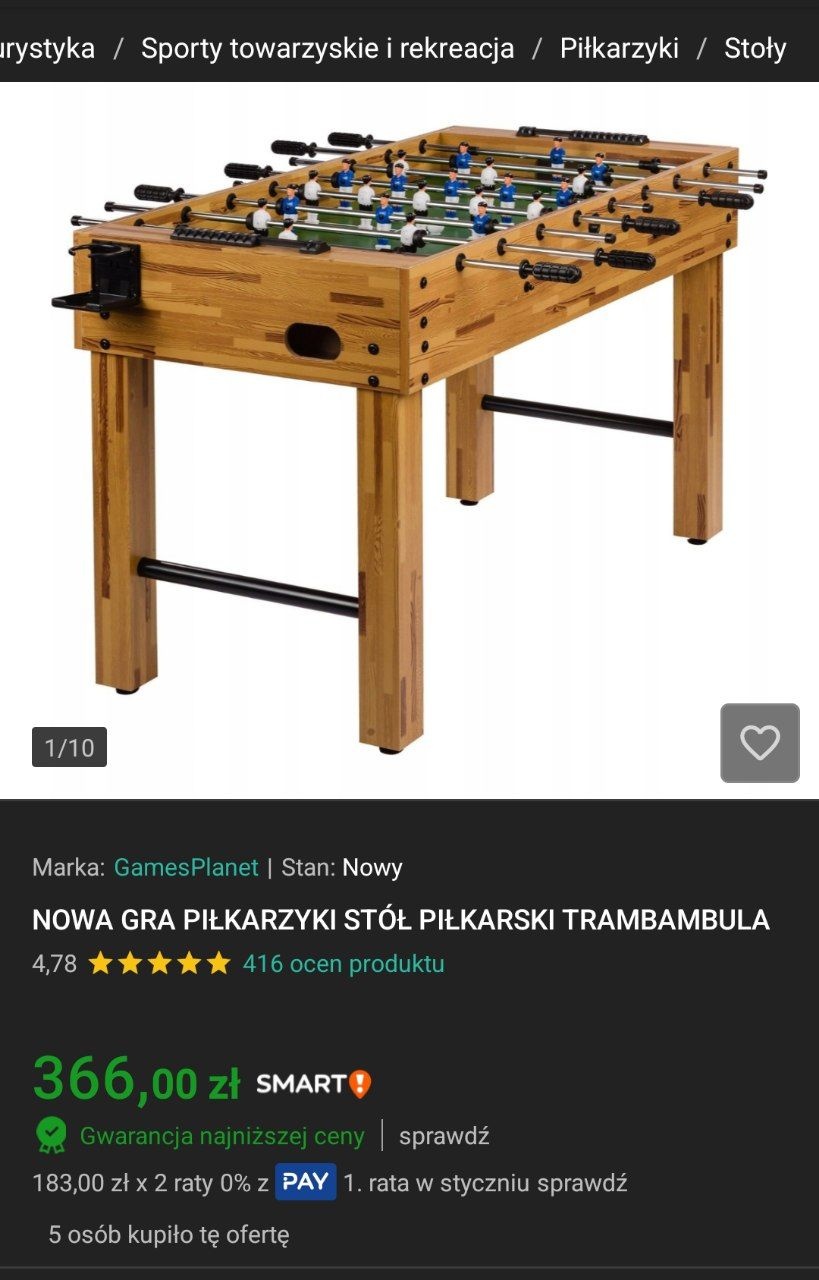The width and height of the screenshot is (819, 1280).
Task: Add this foosball table to favorites
Action: 759,742
